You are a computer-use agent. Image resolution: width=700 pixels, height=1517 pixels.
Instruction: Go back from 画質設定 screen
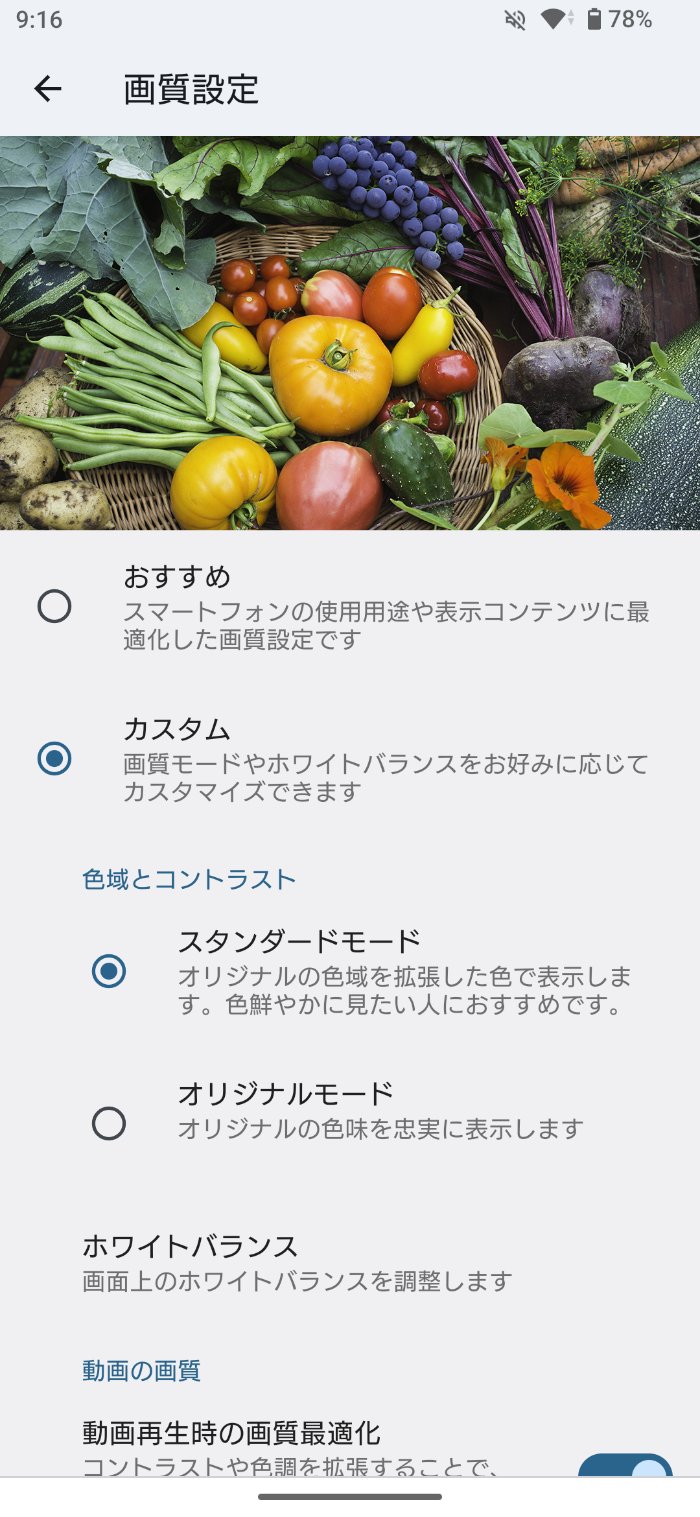coord(48,89)
